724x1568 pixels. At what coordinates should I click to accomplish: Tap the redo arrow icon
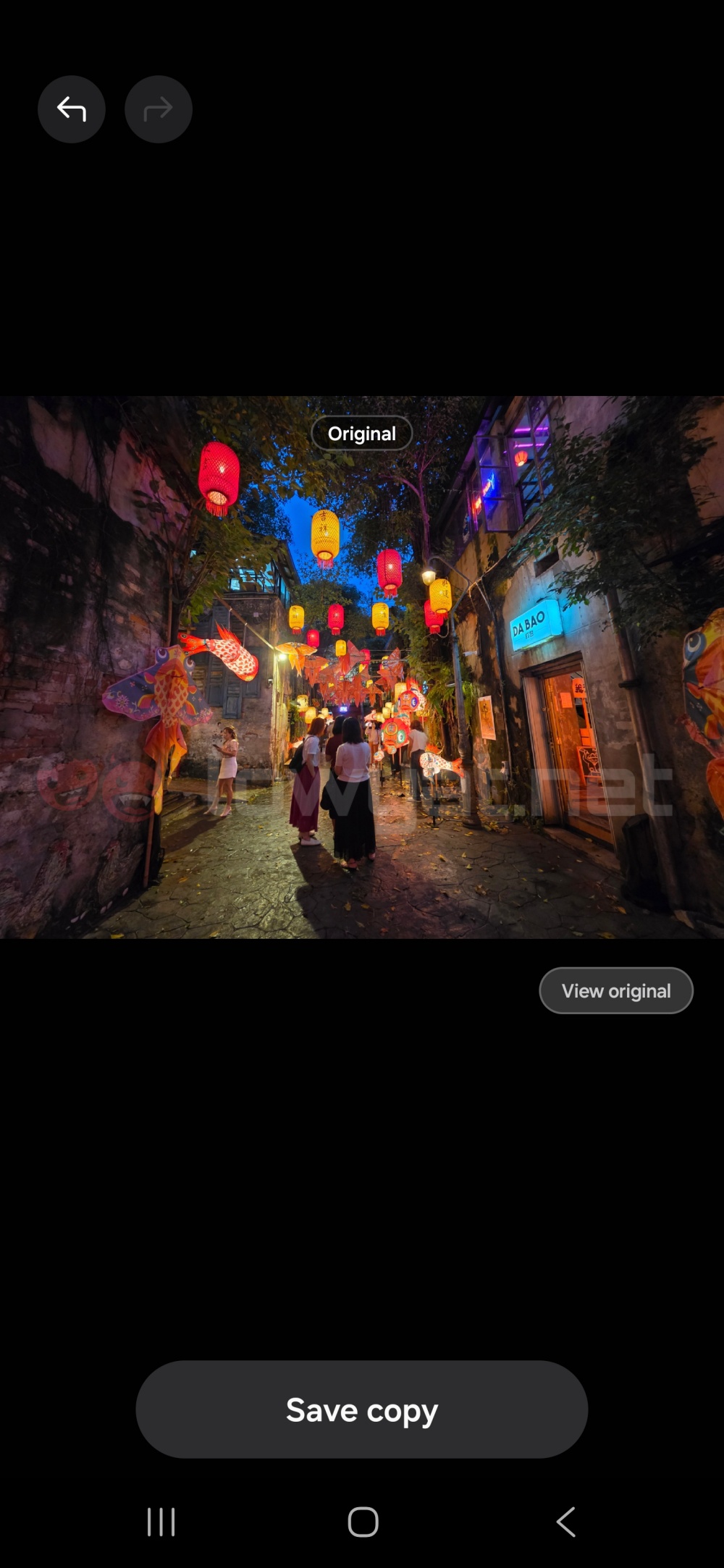pyautogui.click(x=159, y=109)
